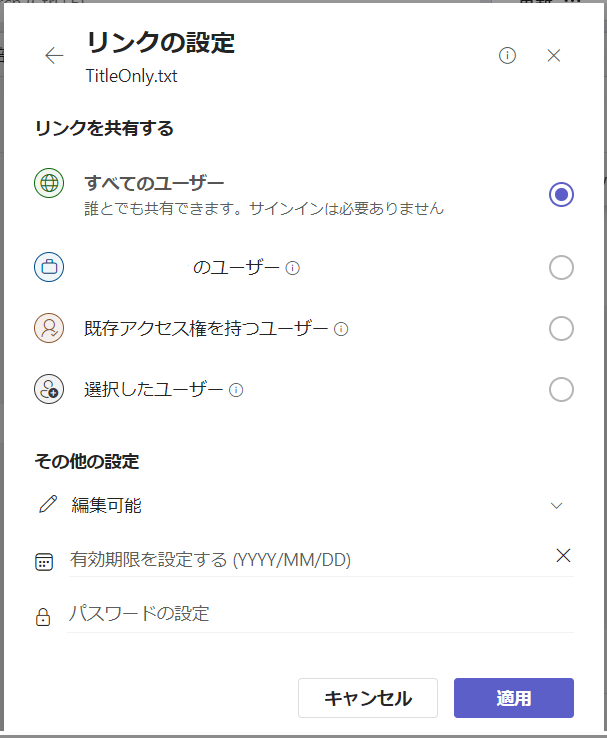Choose the 選択したユーザー option
This screenshot has height=738, width=607.
click(561, 390)
